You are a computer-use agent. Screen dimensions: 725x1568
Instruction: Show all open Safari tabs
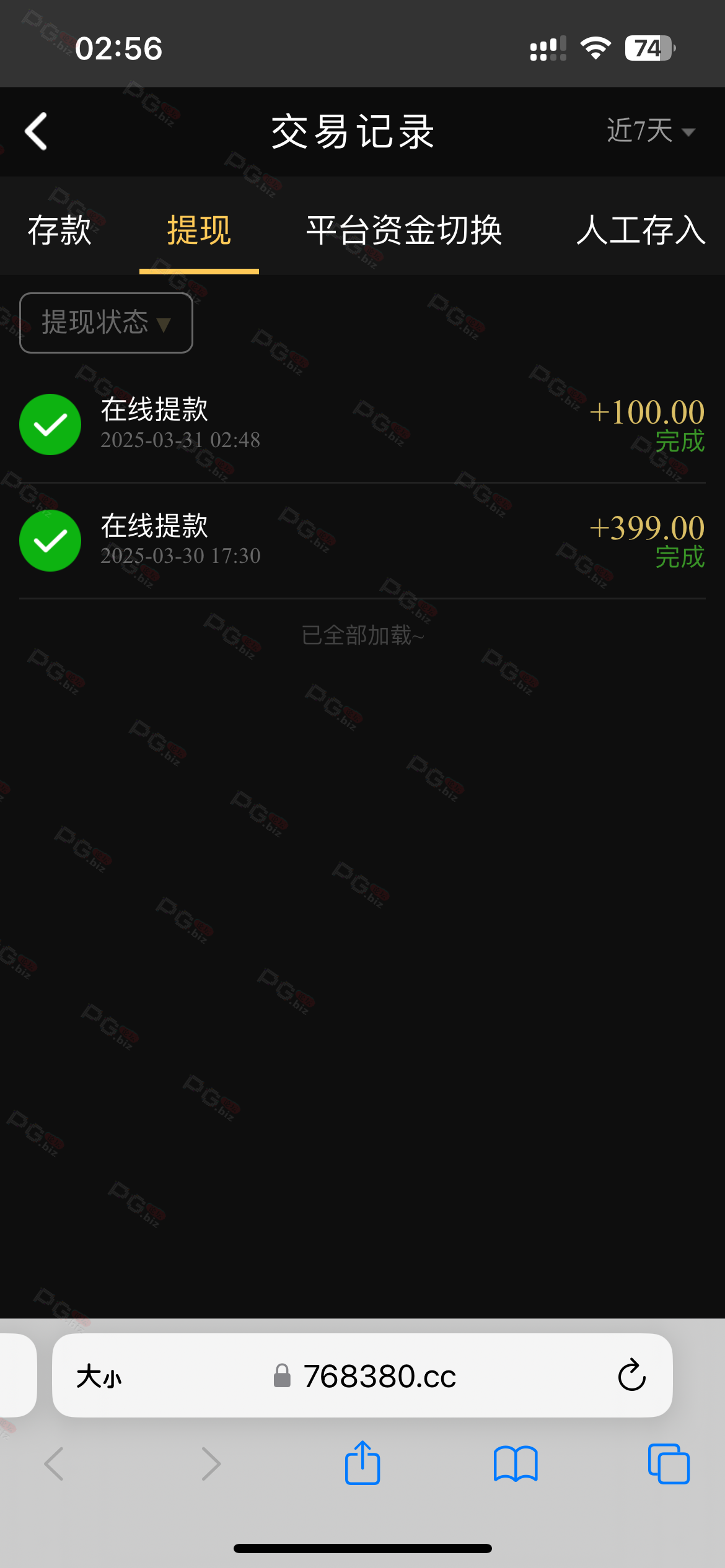coord(669,1464)
